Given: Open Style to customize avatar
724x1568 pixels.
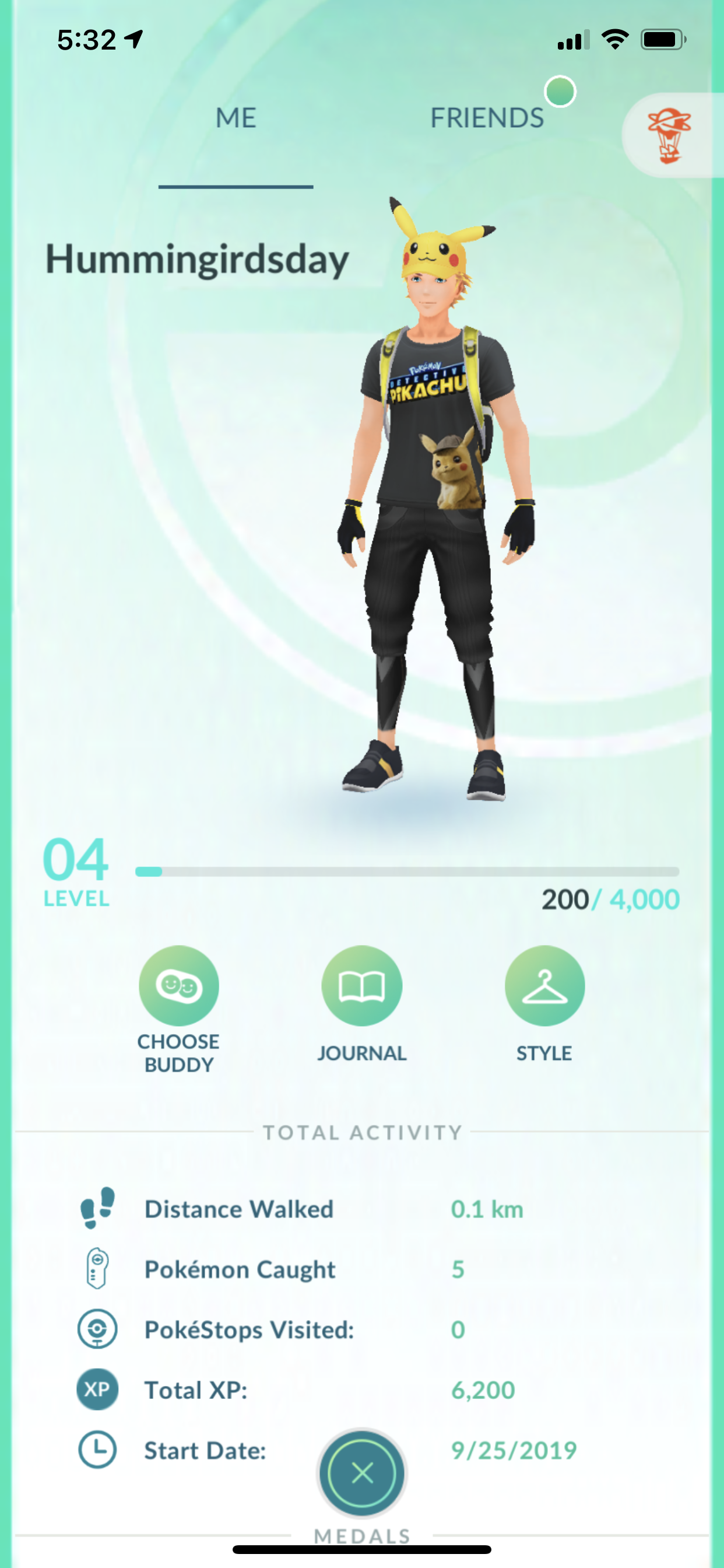Looking at the screenshot, I should point(544,985).
